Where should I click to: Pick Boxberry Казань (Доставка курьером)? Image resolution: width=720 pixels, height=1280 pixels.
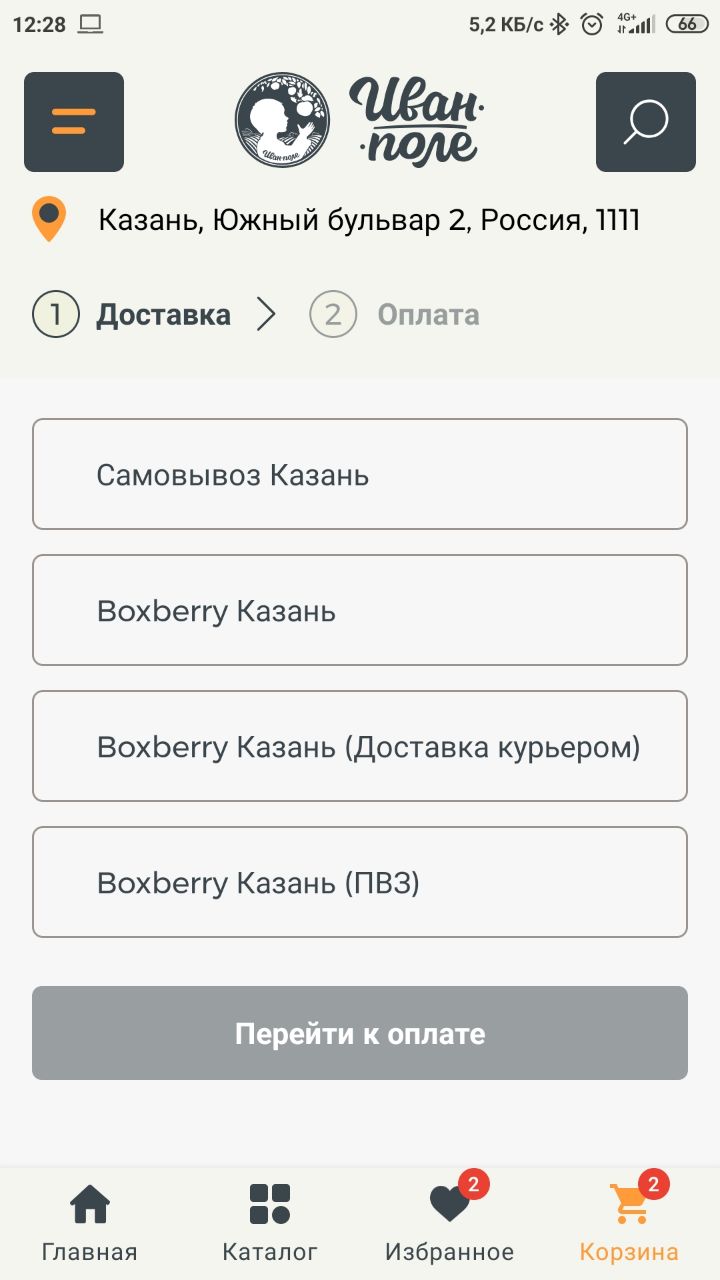(360, 746)
